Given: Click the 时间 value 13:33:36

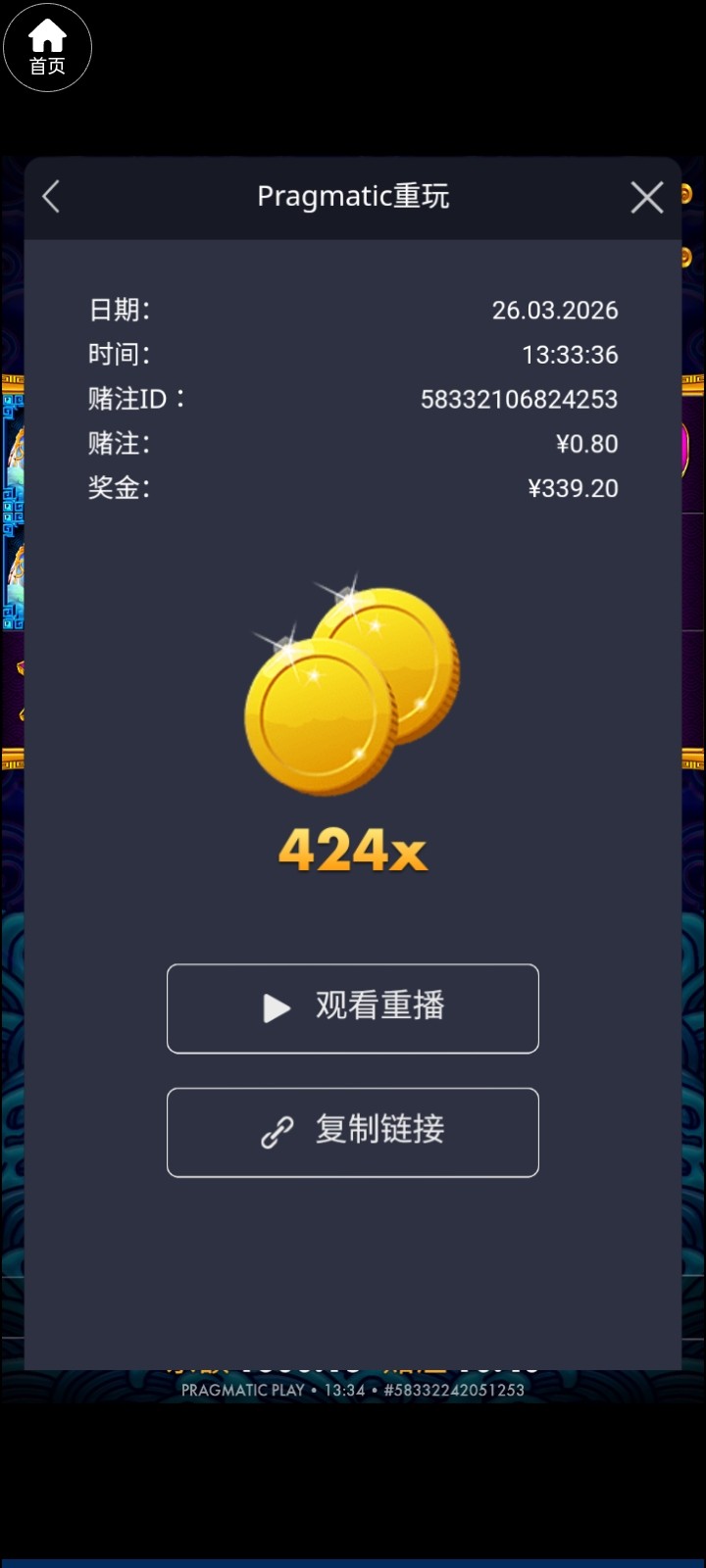Looking at the screenshot, I should [x=571, y=354].
